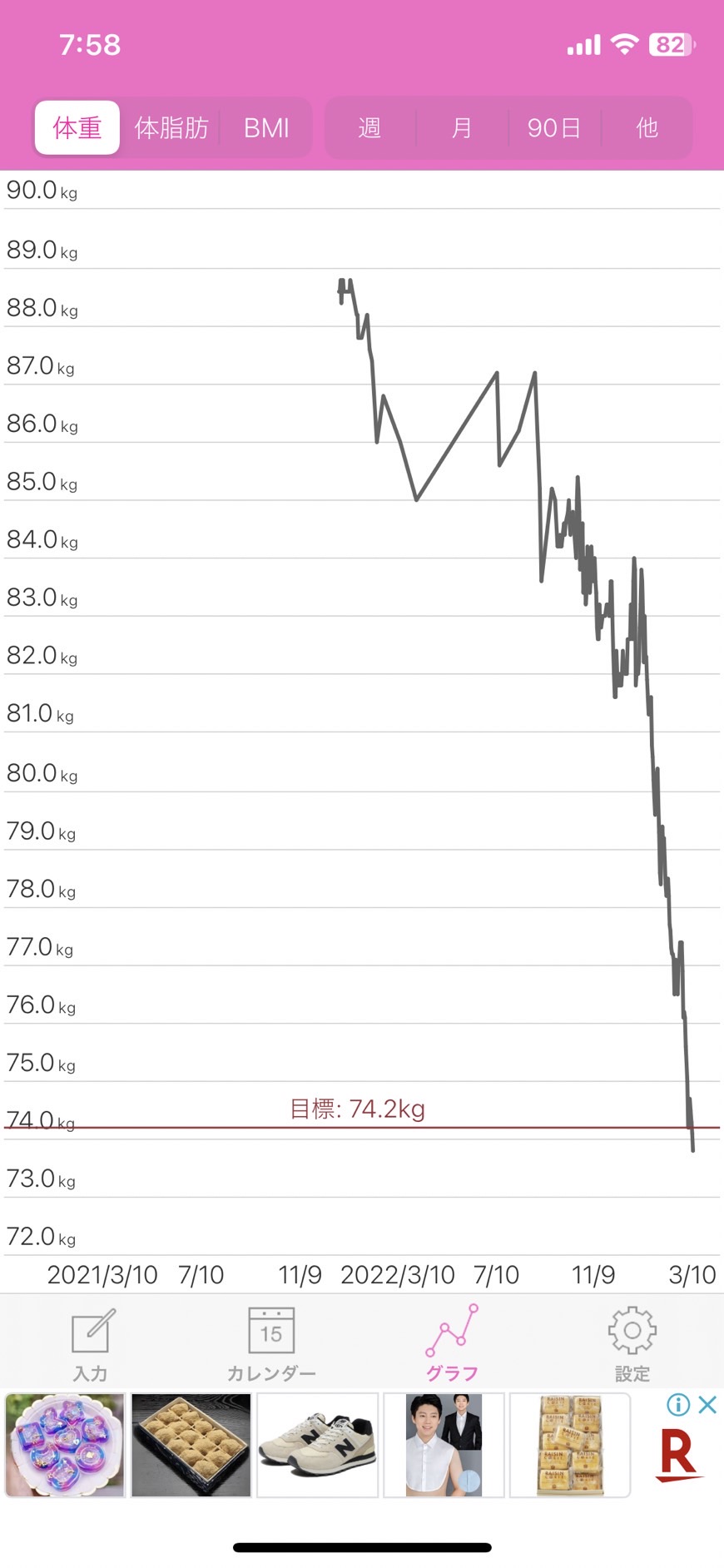This screenshot has height=1568, width=724.
Task: Change the graph range to 月
Action: [462, 127]
